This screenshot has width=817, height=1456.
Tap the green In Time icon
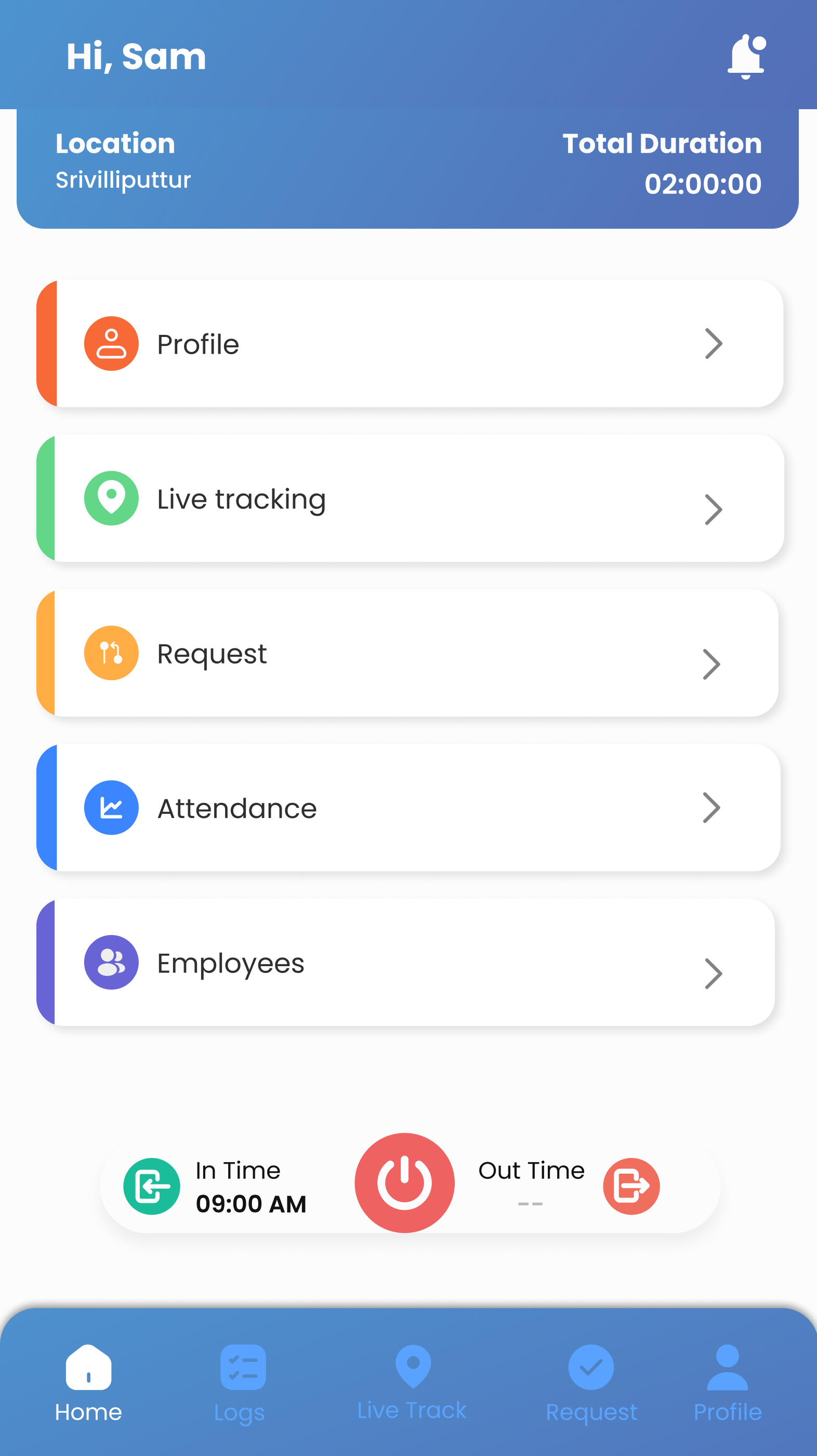pos(151,1187)
